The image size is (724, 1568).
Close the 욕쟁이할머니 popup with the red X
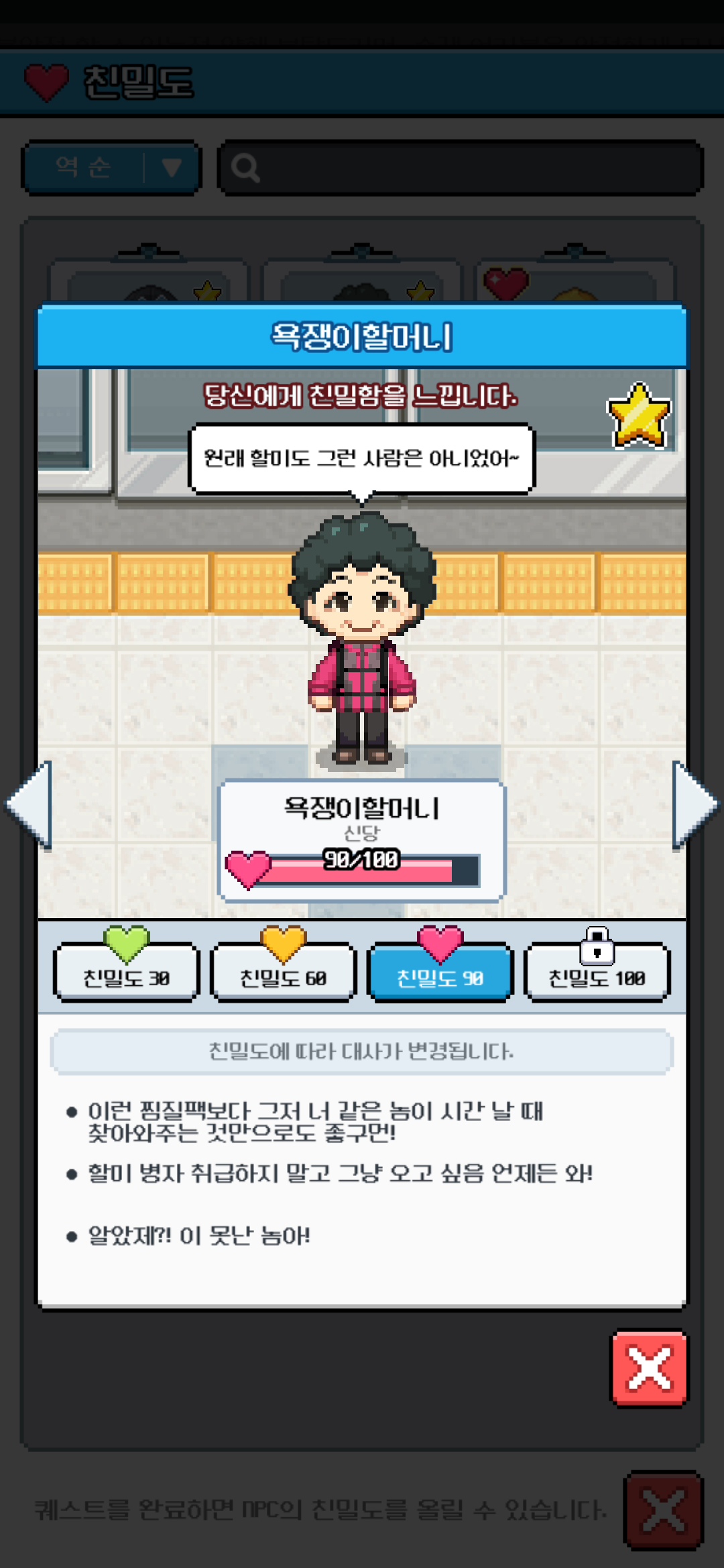tap(649, 1368)
